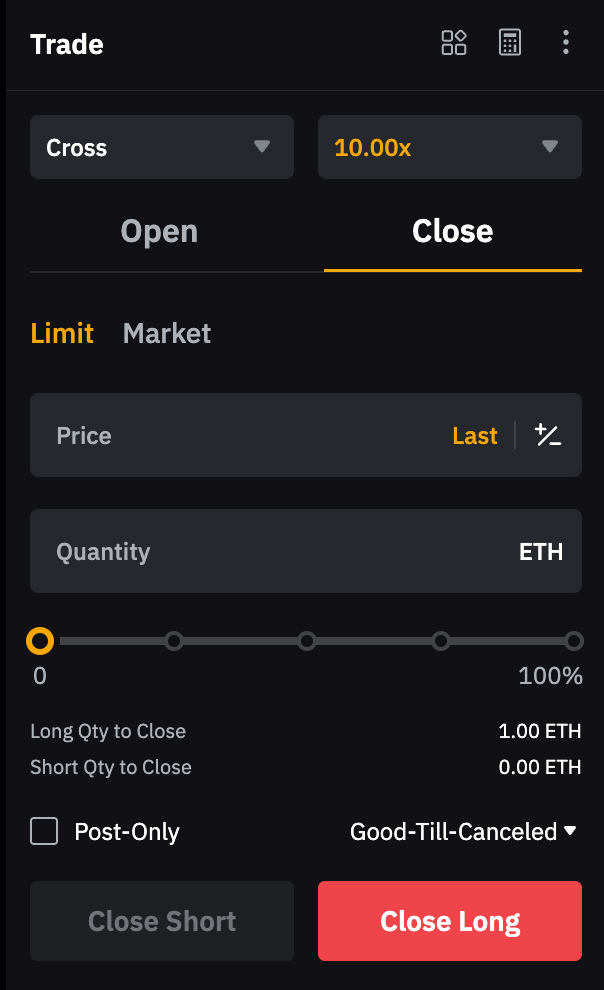604x990 pixels.
Task: Tap the plus/minus price adjust icon
Action: (x=548, y=435)
